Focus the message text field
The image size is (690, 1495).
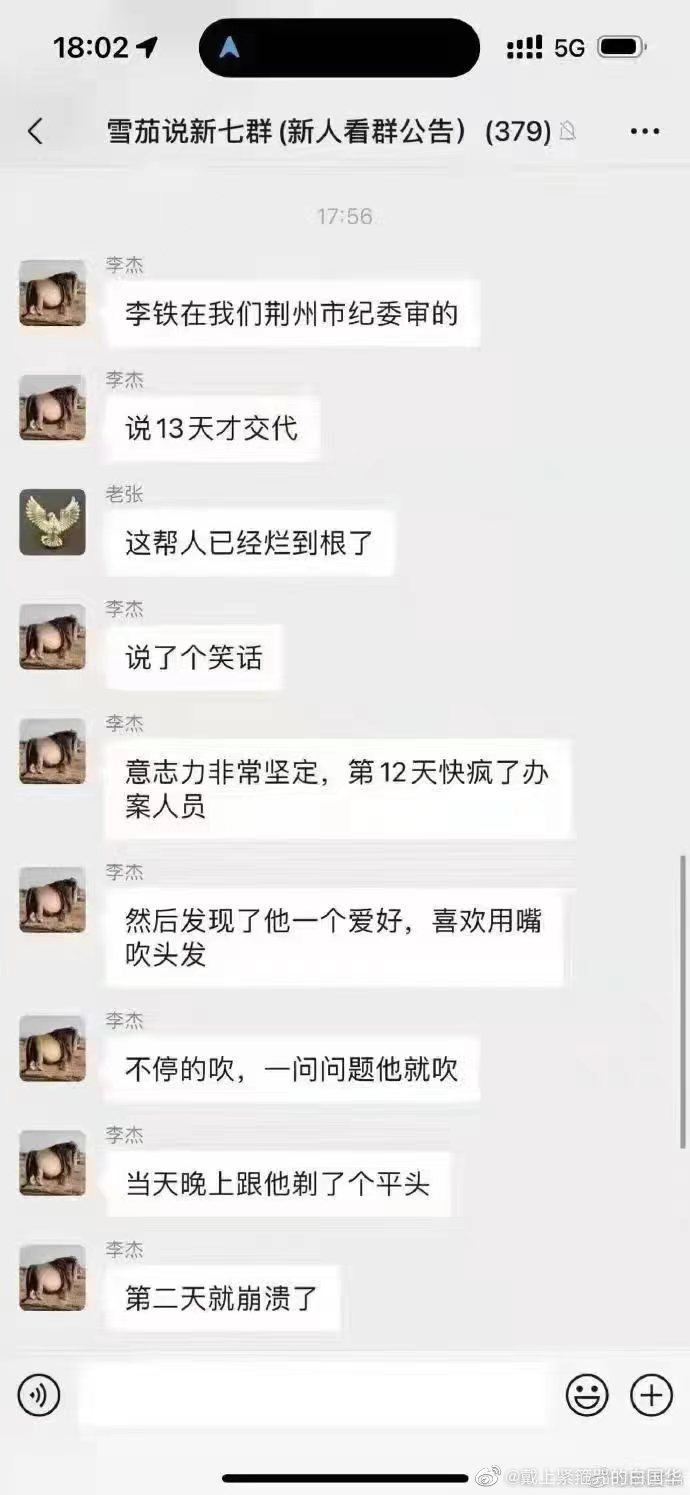(312, 1395)
